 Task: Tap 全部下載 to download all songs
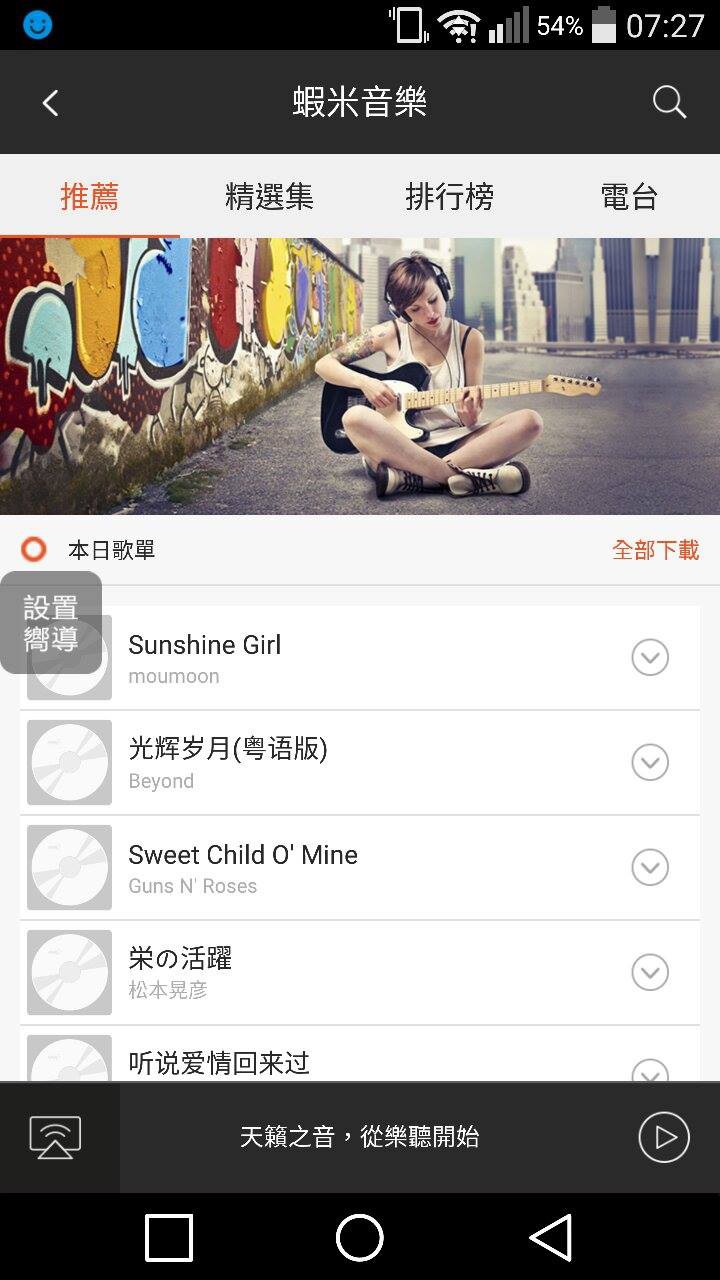(655, 550)
